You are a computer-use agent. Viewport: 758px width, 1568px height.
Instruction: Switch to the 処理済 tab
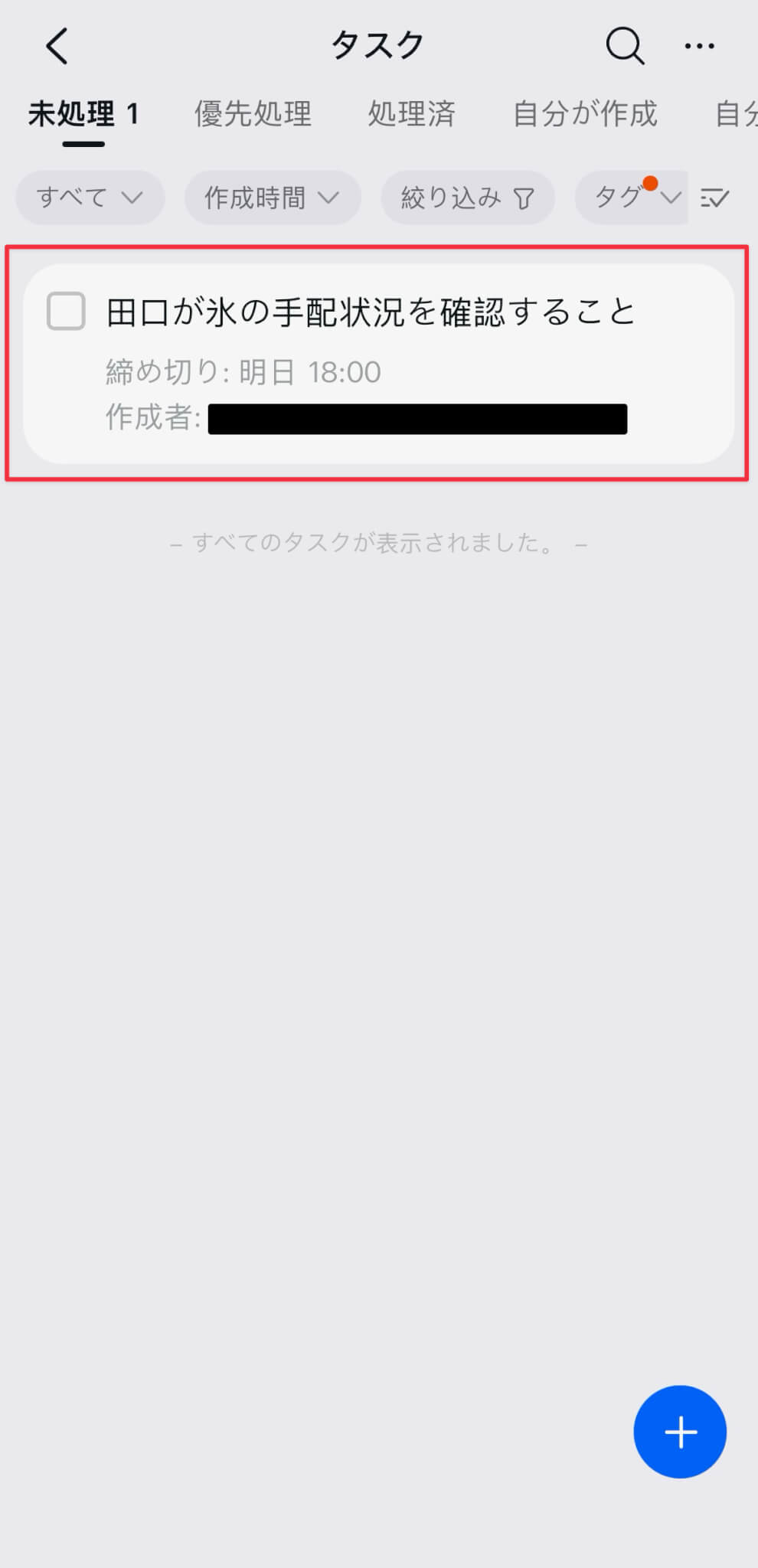(x=411, y=114)
